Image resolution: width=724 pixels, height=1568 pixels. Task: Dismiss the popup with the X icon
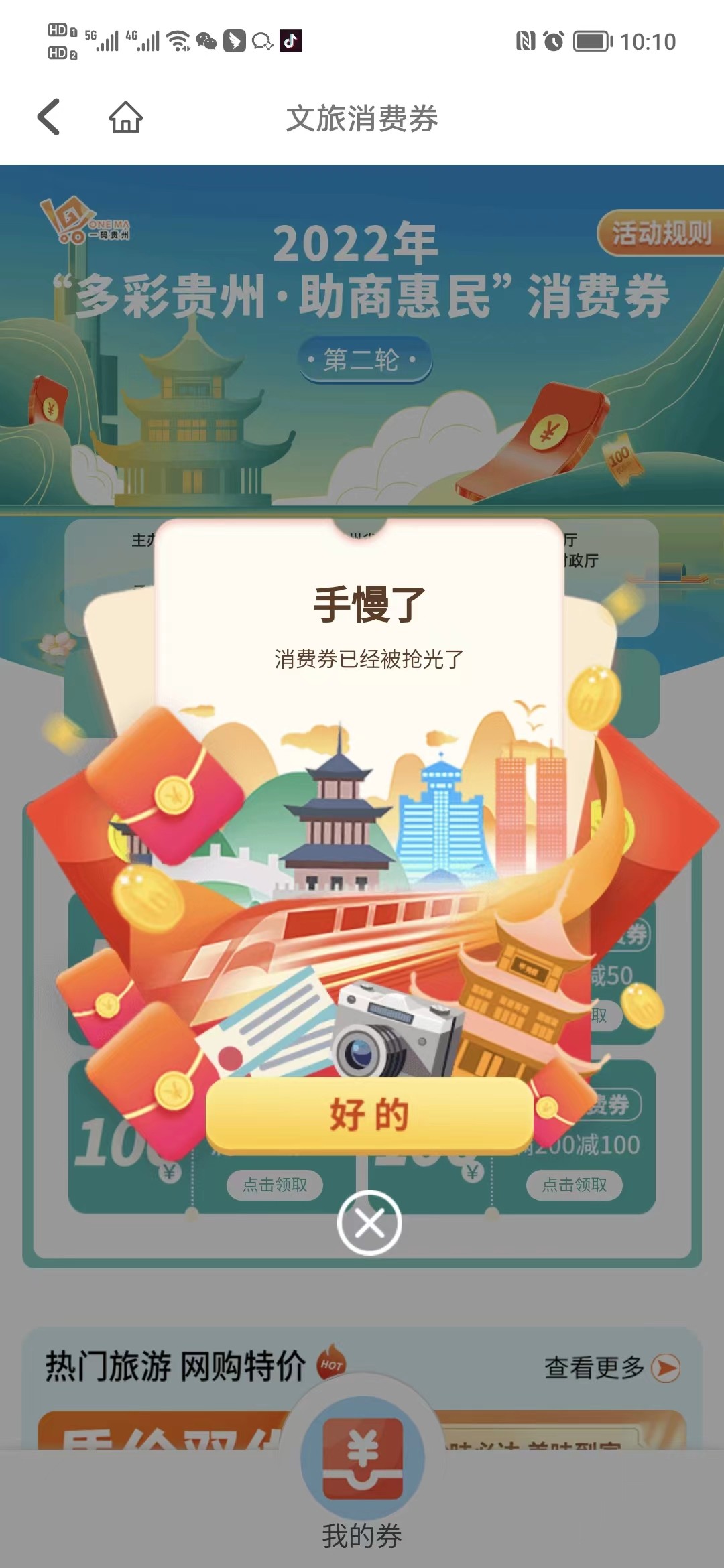pyautogui.click(x=369, y=1224)
